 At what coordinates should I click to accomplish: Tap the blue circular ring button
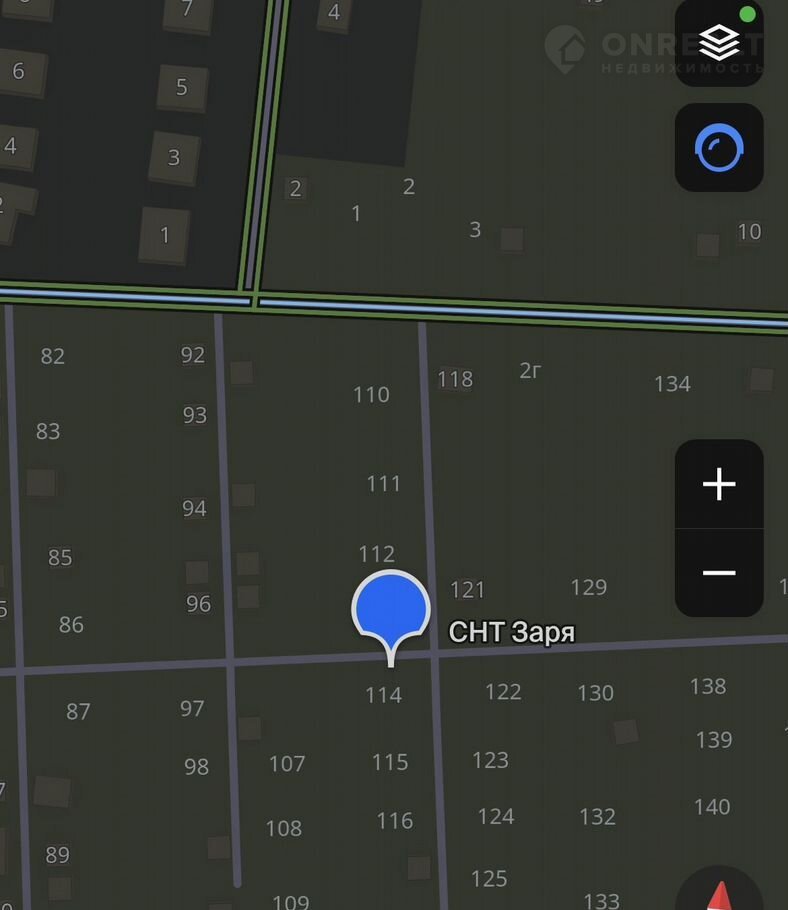(x=719, y=148)
